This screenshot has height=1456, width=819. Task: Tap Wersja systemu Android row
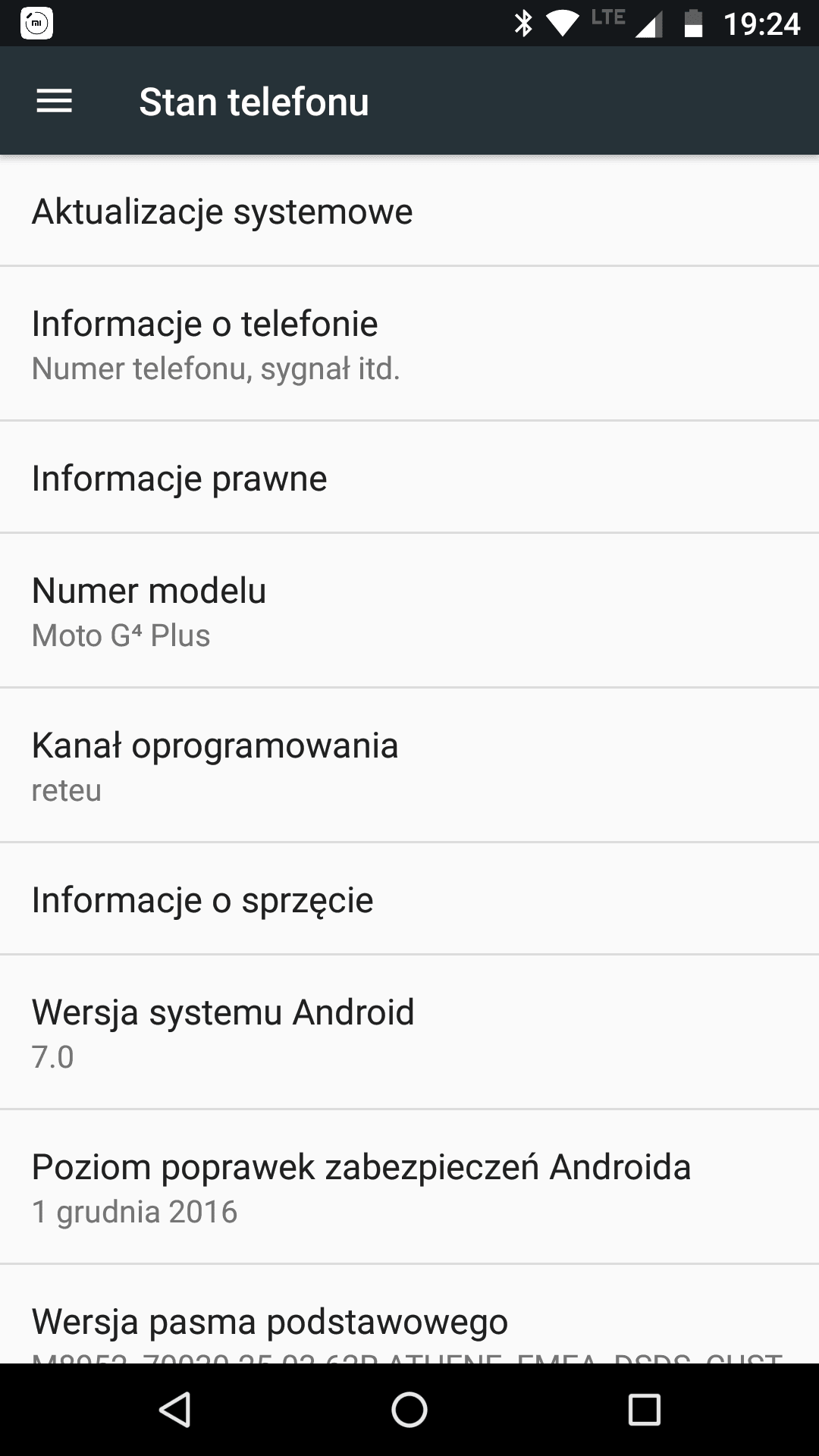(x=409, y=1032)
